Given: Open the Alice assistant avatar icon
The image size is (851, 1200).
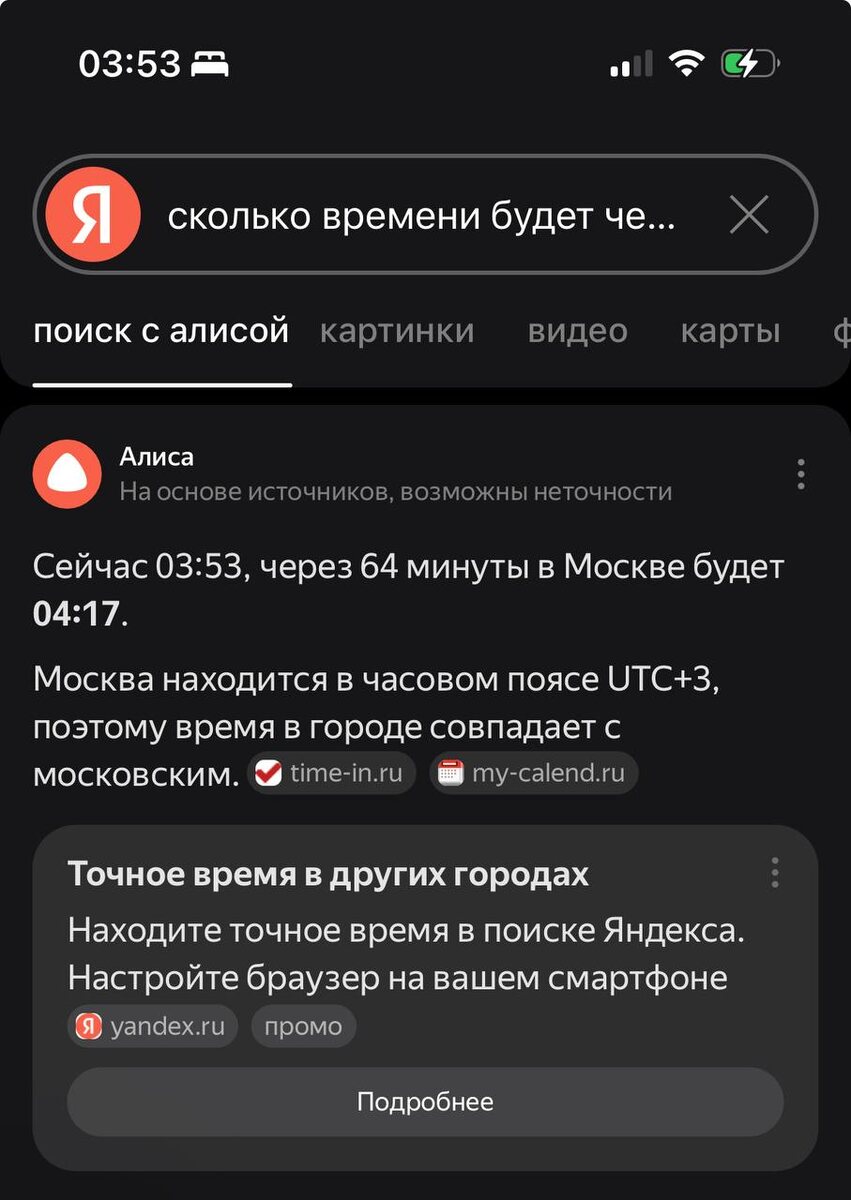Looking at the screenshot, I should click(x=66, y=473).
